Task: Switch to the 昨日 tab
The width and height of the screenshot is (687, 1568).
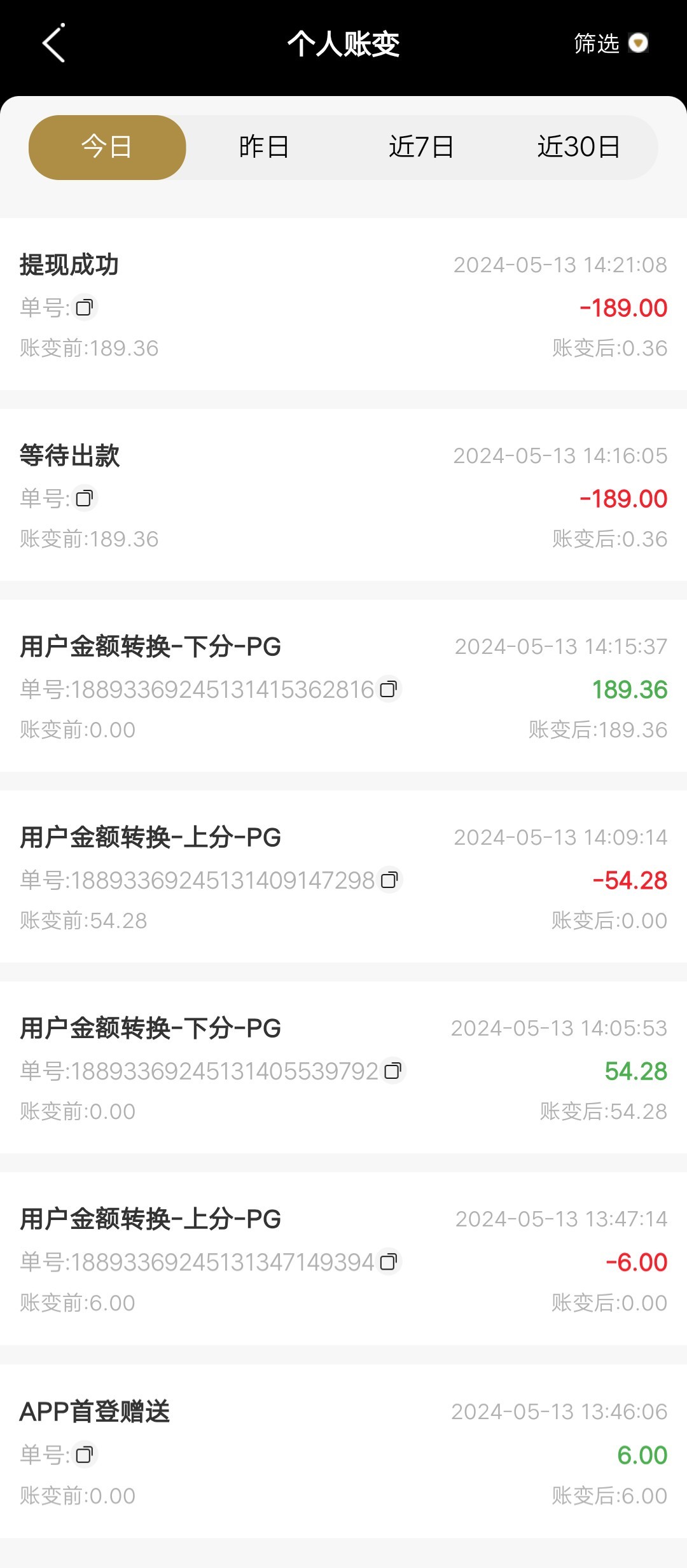Action: coord(264,147)
